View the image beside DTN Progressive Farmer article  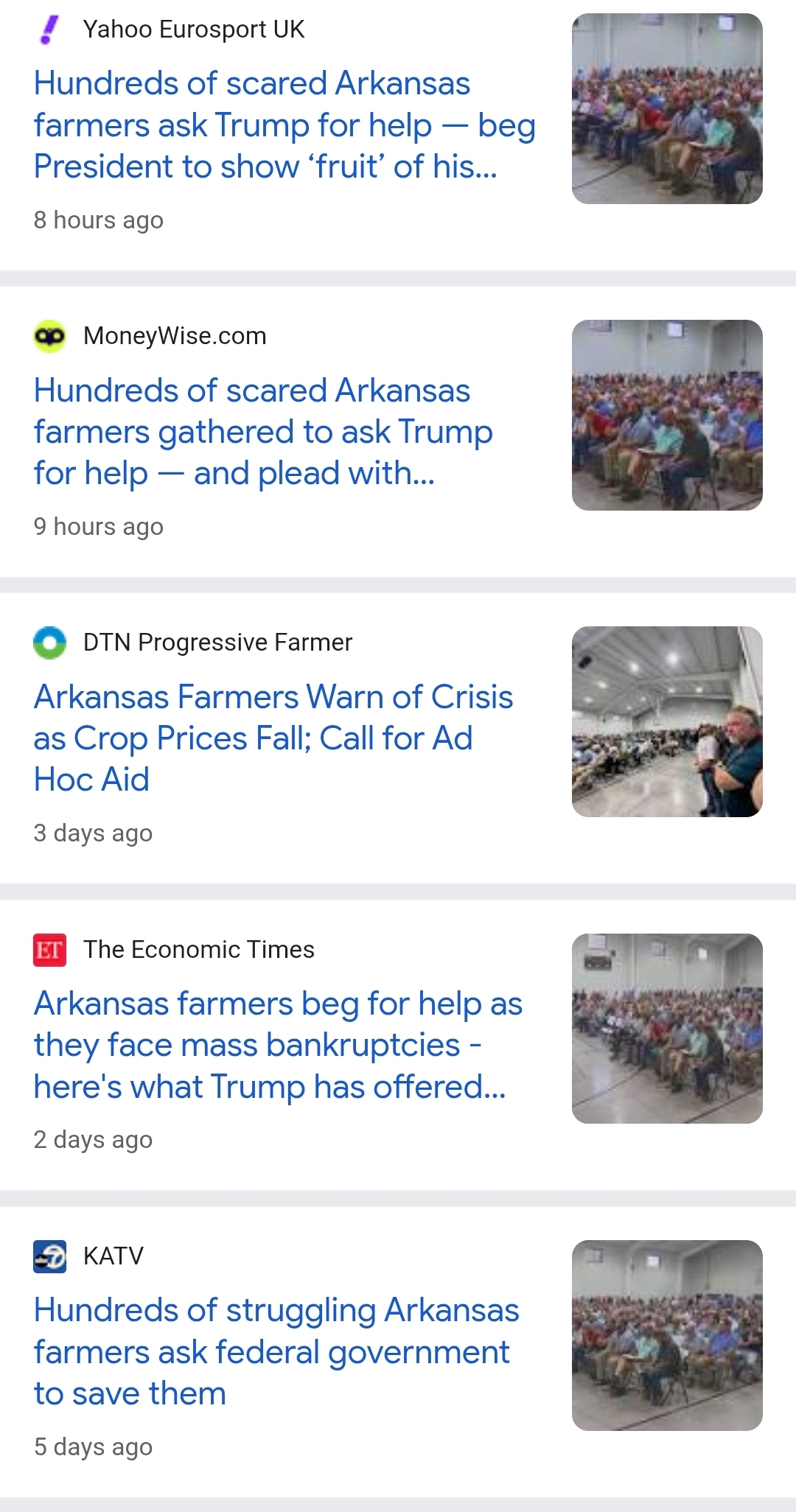click(667, 722)
